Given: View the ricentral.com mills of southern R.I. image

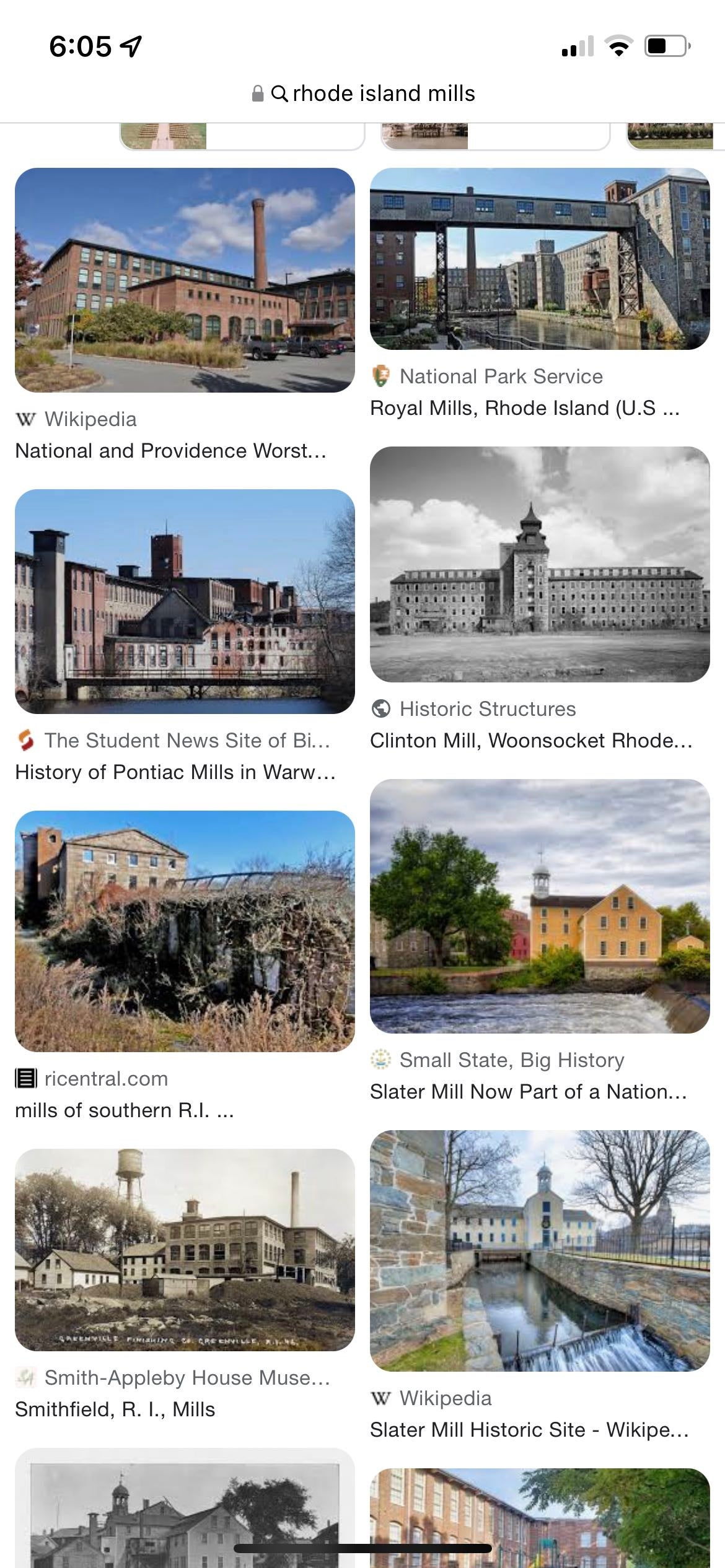Looking at the screenshot, I should coord(185,931).
